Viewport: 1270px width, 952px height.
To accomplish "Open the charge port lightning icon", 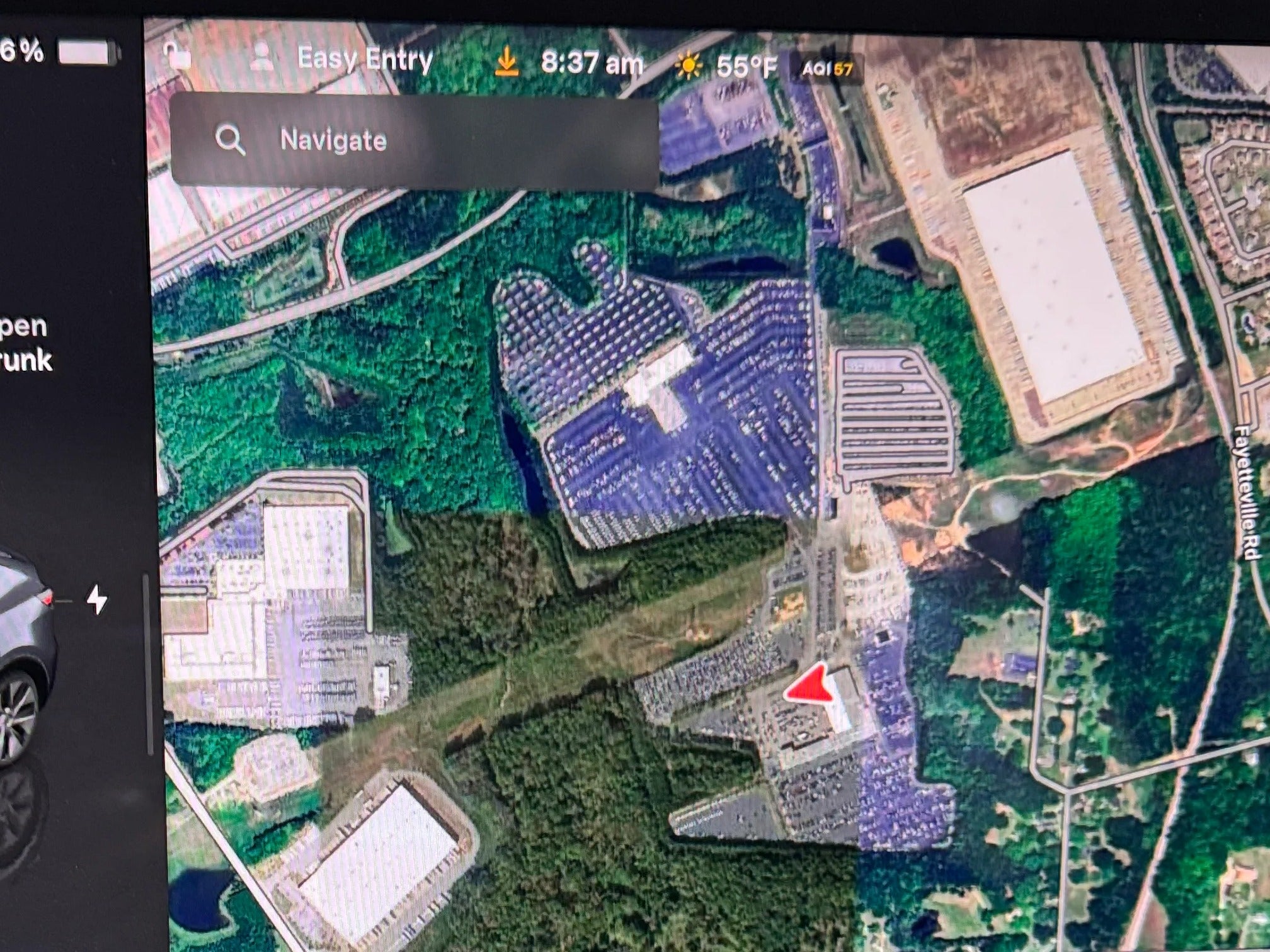I will tap(97, 599).
